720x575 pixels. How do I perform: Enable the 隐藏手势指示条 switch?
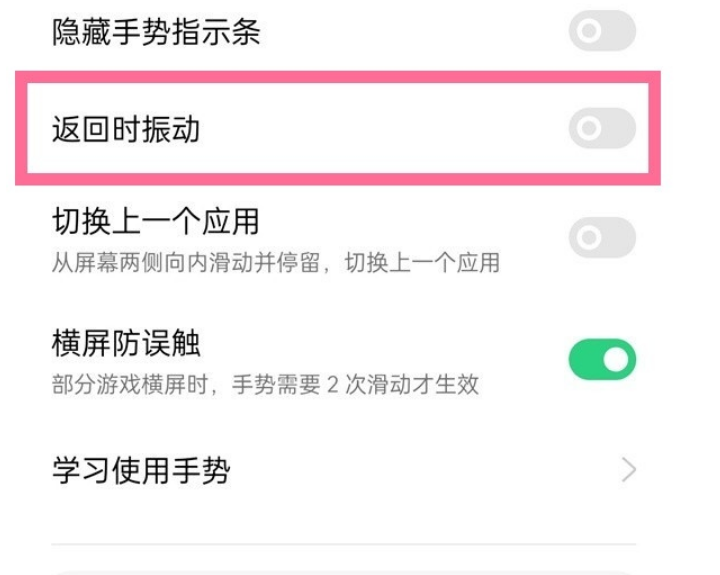click(601, 31)
